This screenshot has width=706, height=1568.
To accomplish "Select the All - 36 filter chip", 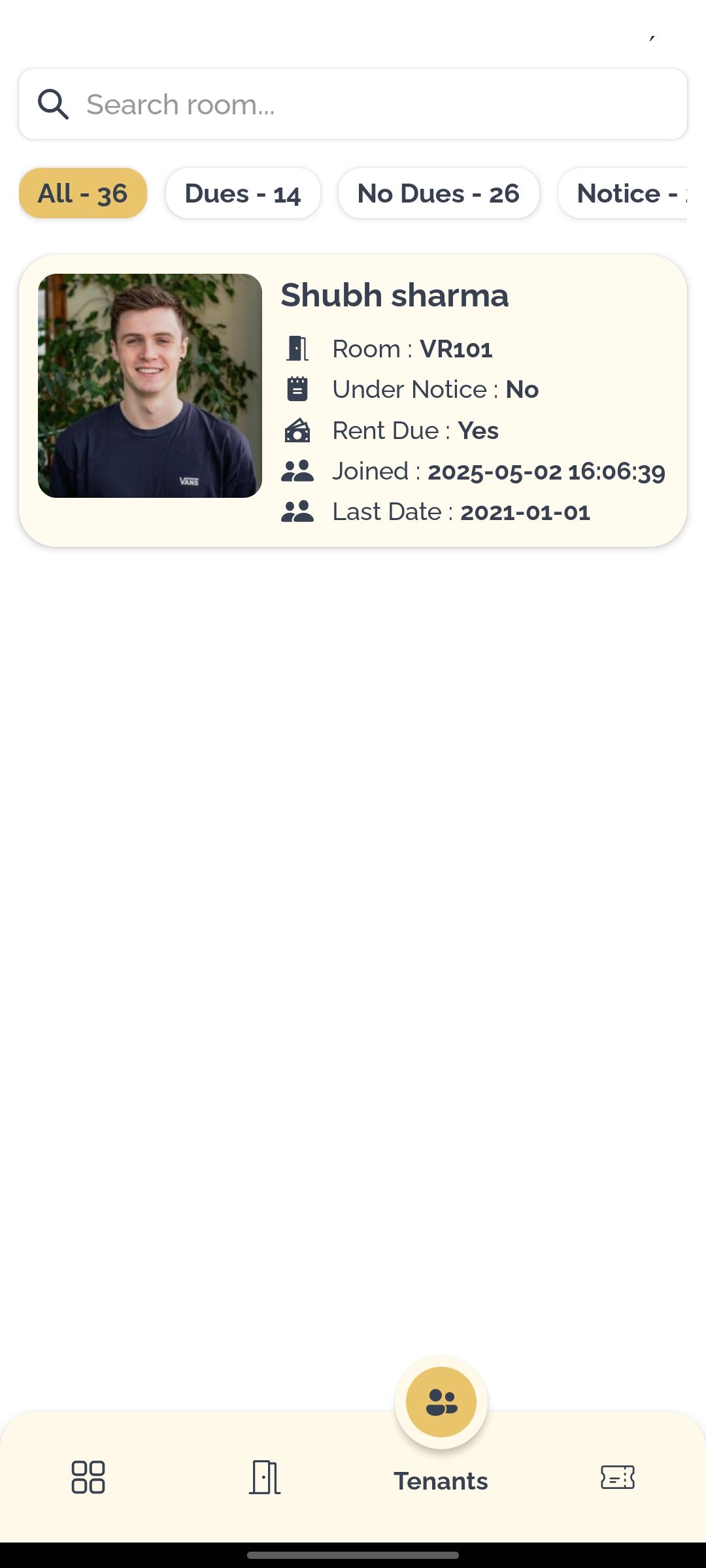I will coord(83,193).
